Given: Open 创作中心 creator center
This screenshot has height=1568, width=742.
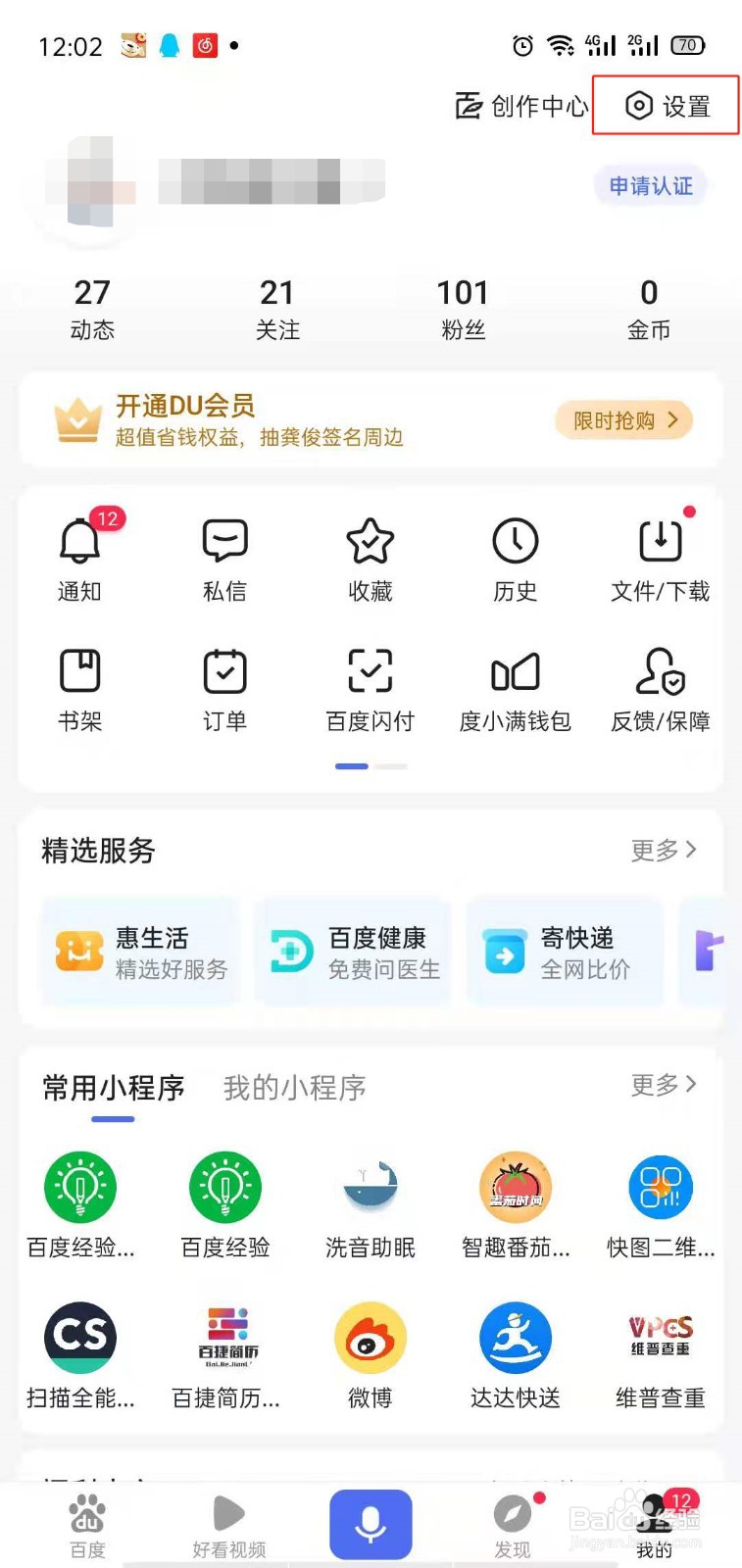Looking at the screenshot, I should (x=521, y=106).
